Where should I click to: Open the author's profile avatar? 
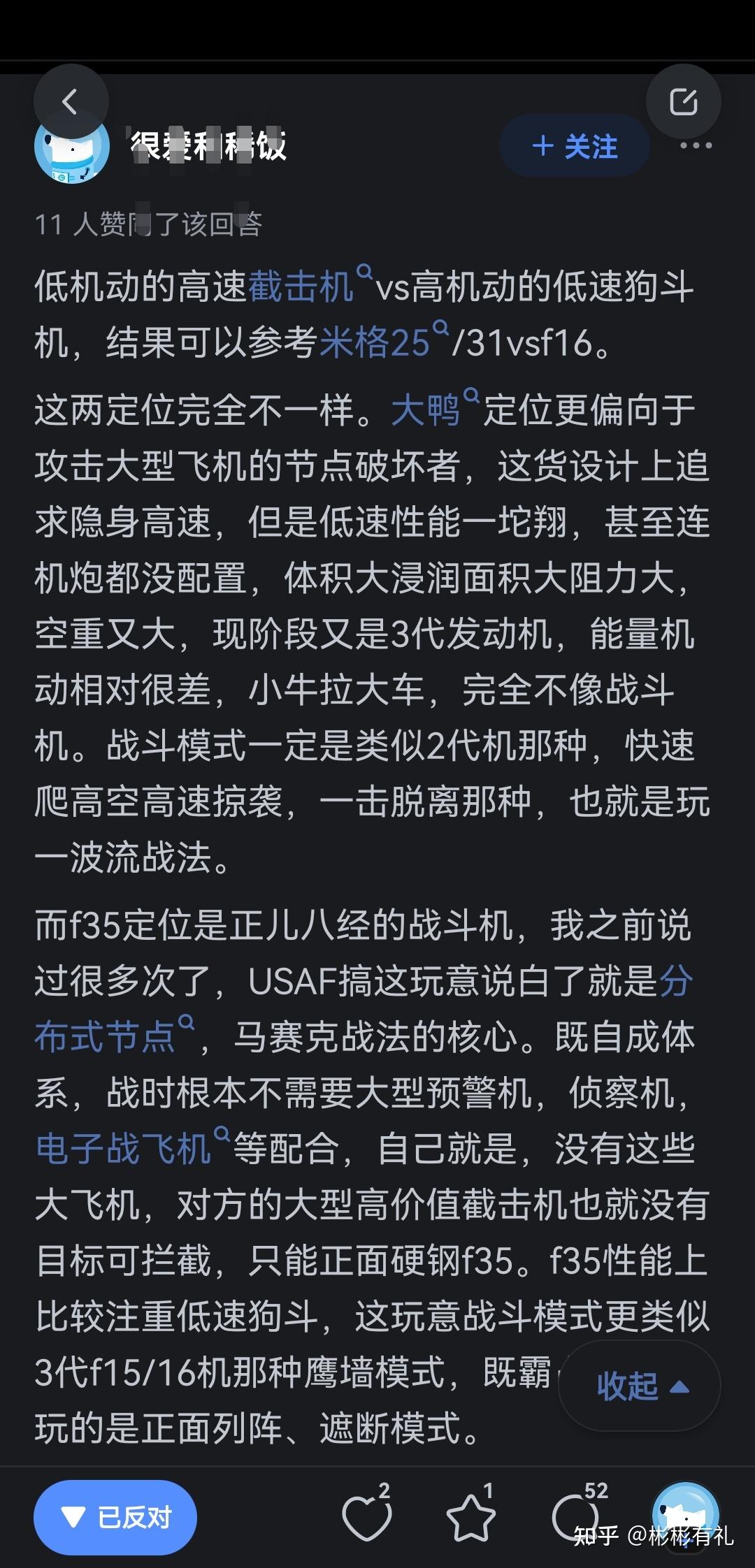[71, 150]
